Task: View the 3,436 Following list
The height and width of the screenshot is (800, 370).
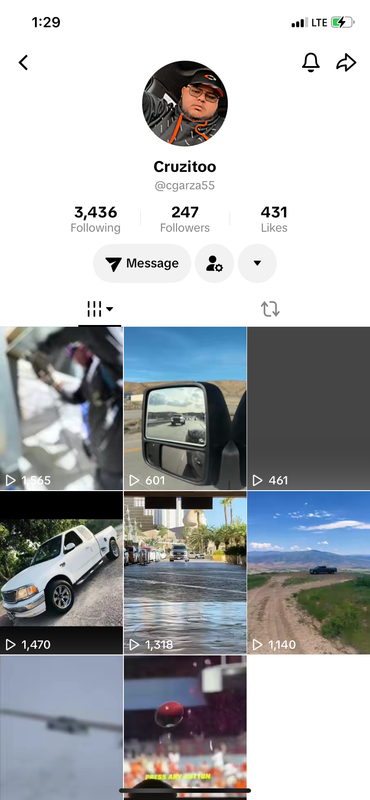Action: pyautogui.click(x=95, y=219)
